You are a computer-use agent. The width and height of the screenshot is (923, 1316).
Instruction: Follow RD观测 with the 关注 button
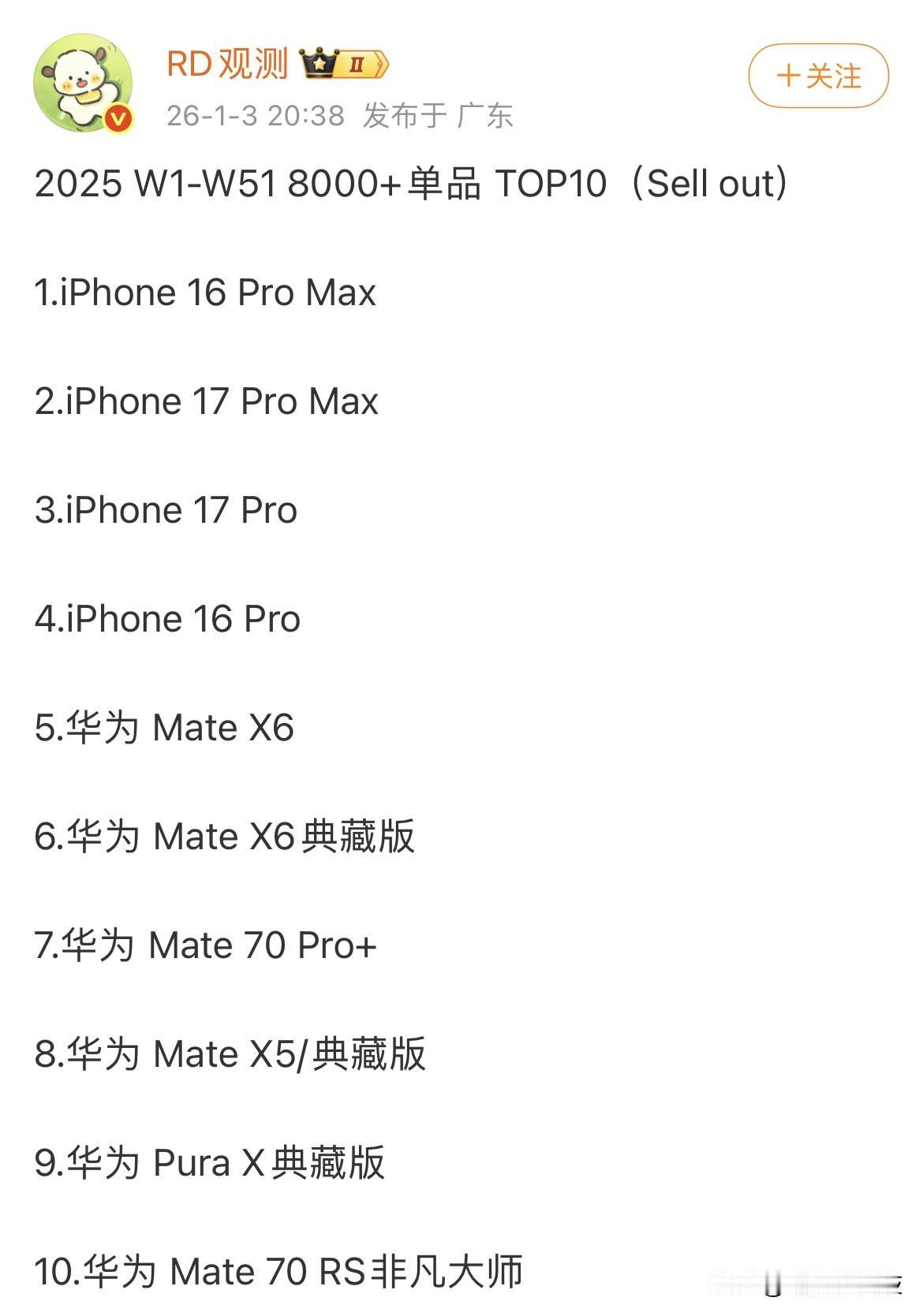[x=818, y=76]
